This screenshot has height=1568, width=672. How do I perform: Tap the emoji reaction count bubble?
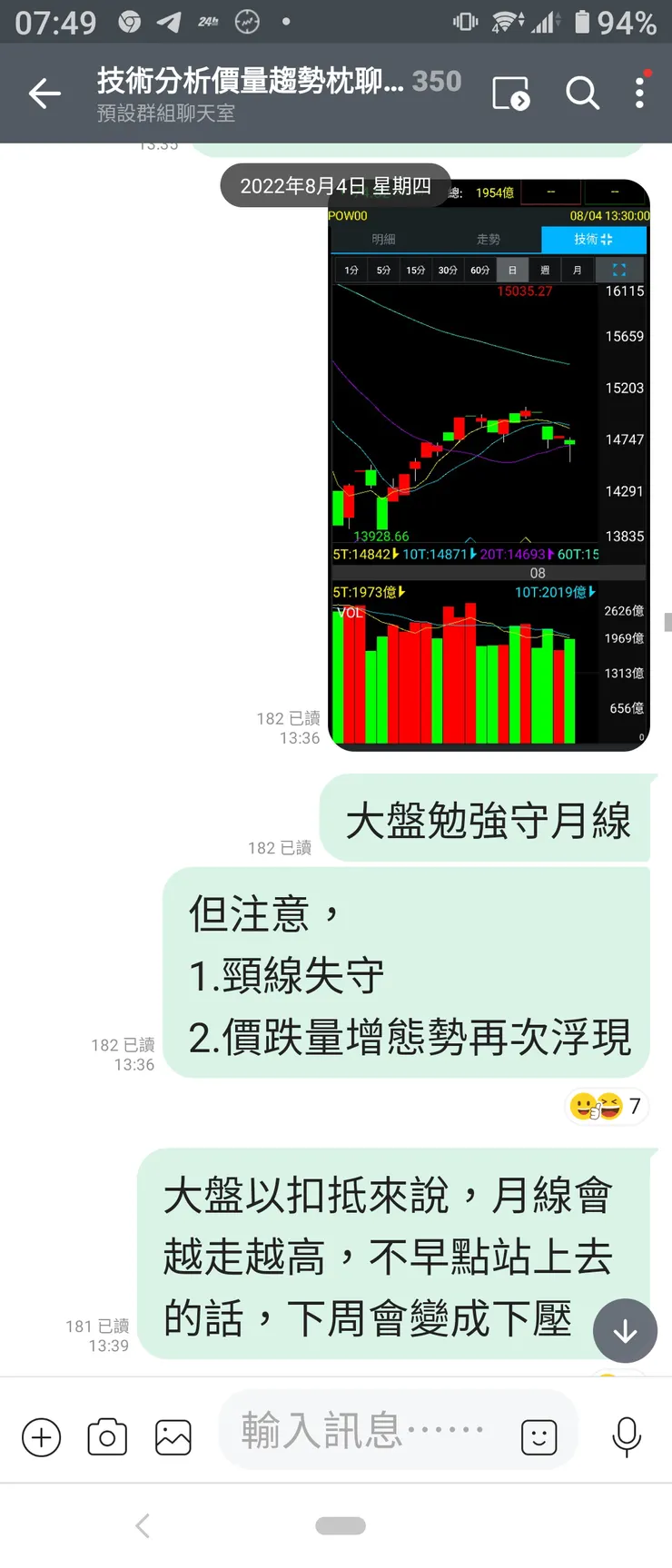(607, 1106)
